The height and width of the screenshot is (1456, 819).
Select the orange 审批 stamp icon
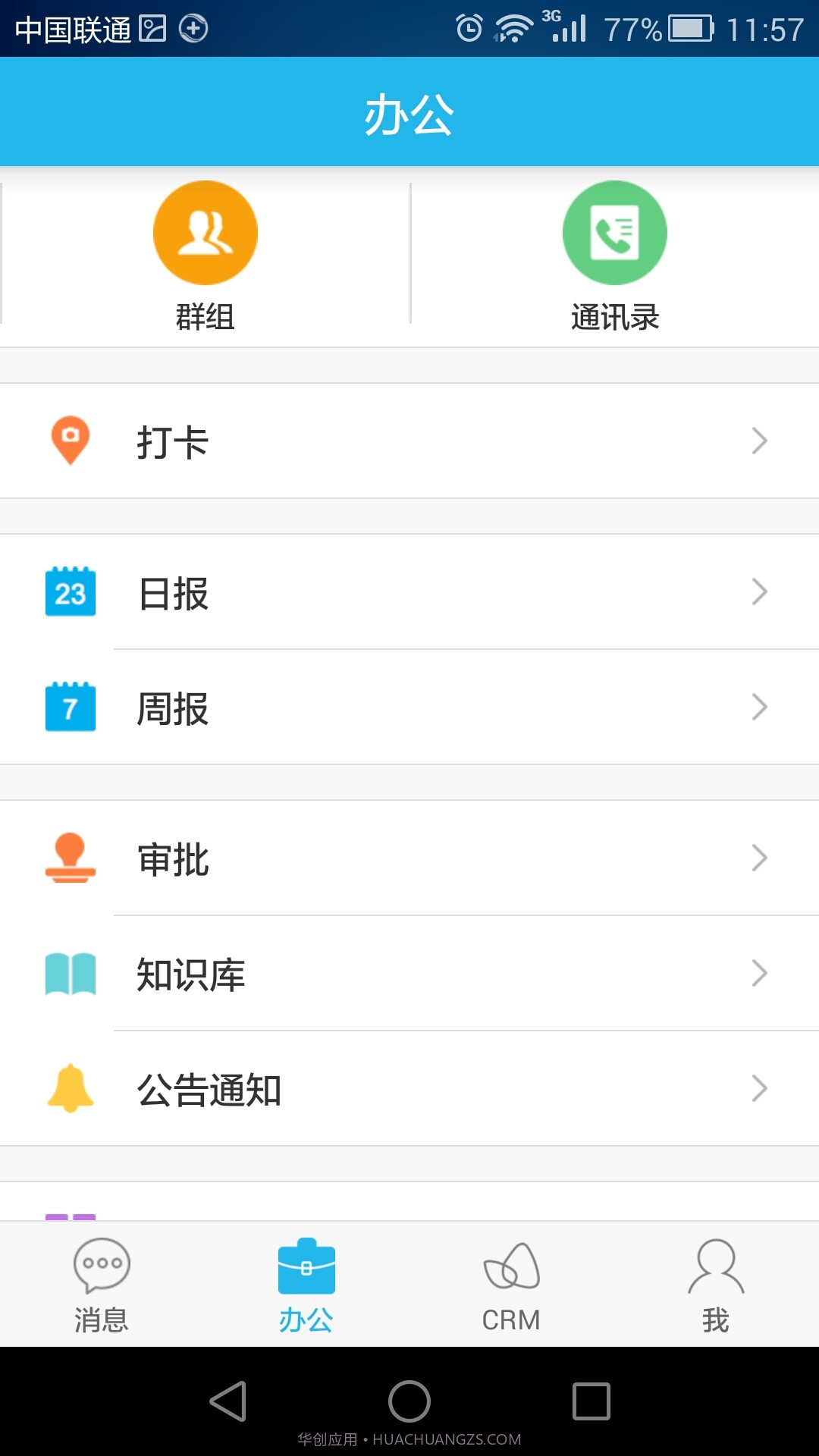[71, 858]
